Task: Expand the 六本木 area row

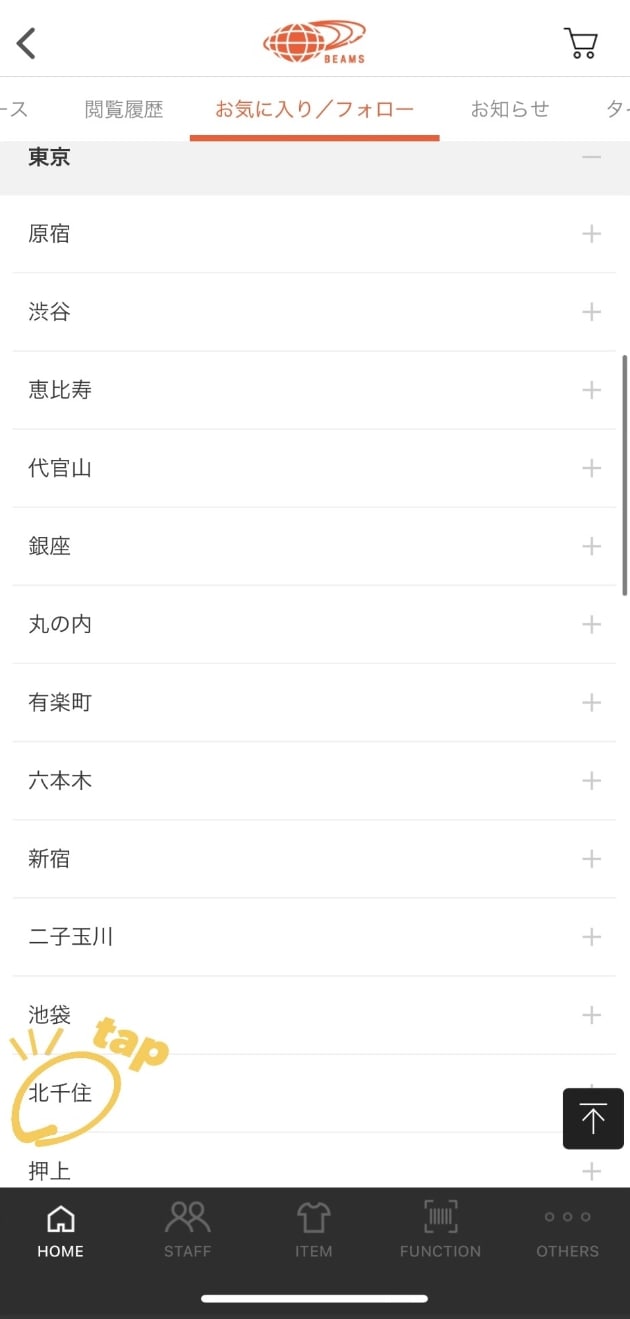Action: [314, 781]
